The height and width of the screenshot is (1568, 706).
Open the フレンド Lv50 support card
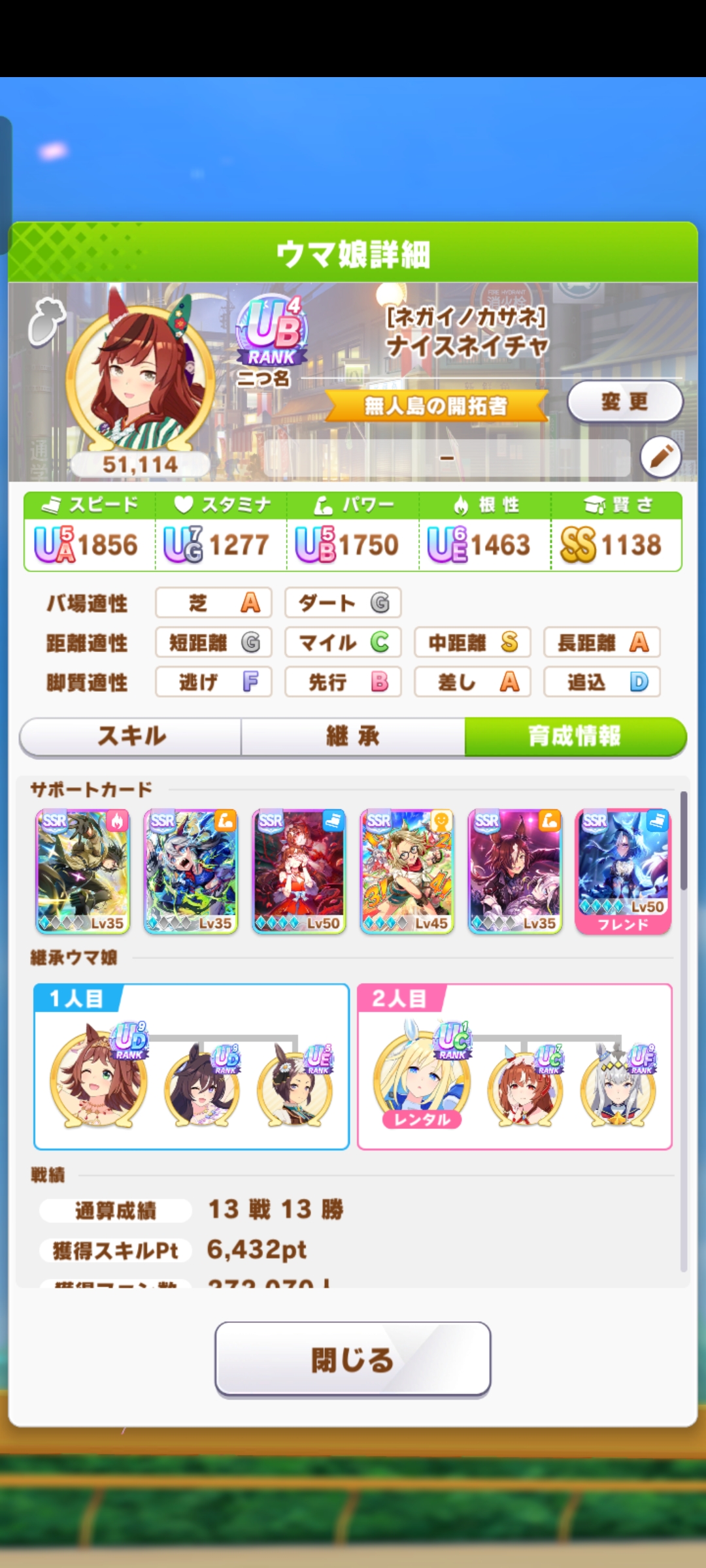[x=623, y=871]
